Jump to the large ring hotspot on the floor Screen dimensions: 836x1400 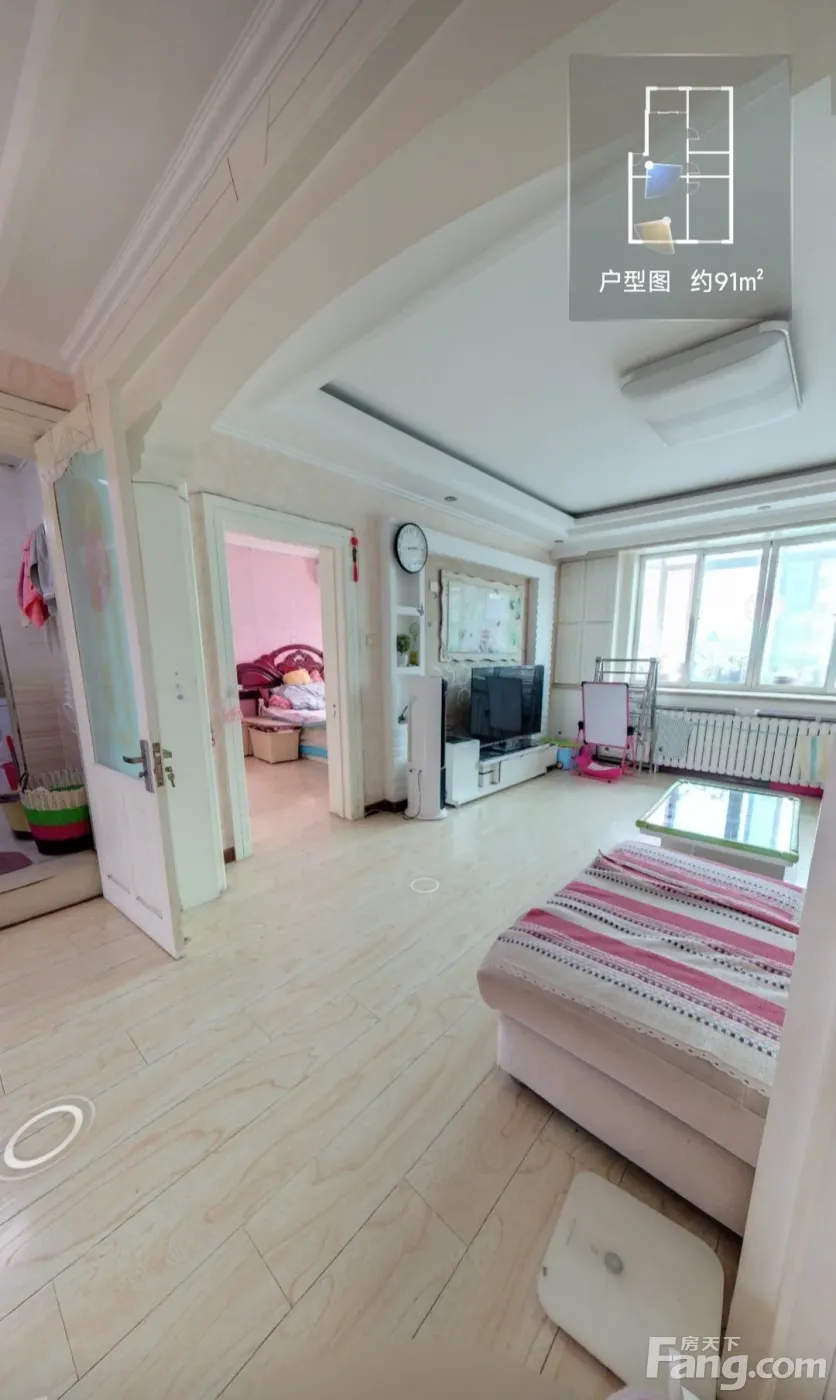tap(45, 1135)
